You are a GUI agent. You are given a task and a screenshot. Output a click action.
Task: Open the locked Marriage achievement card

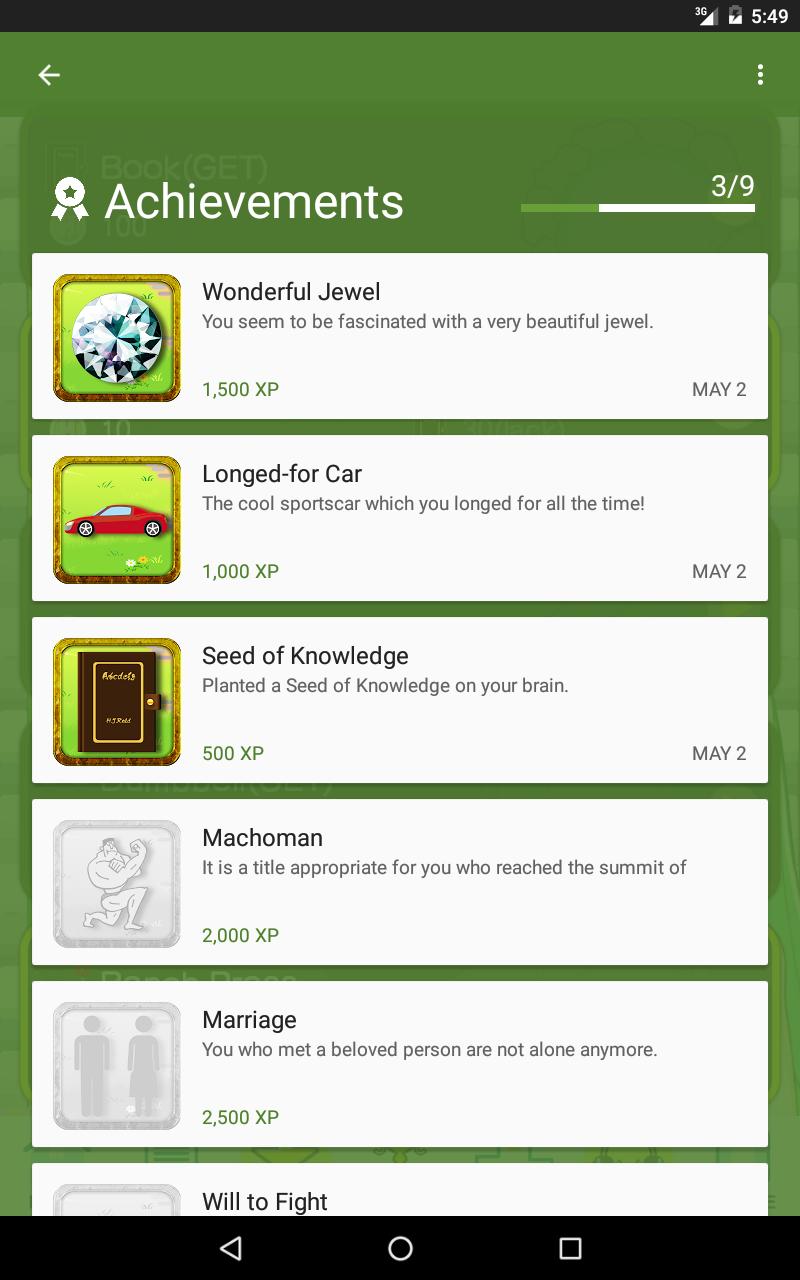pyautogui.click(x=400, y=1064)
